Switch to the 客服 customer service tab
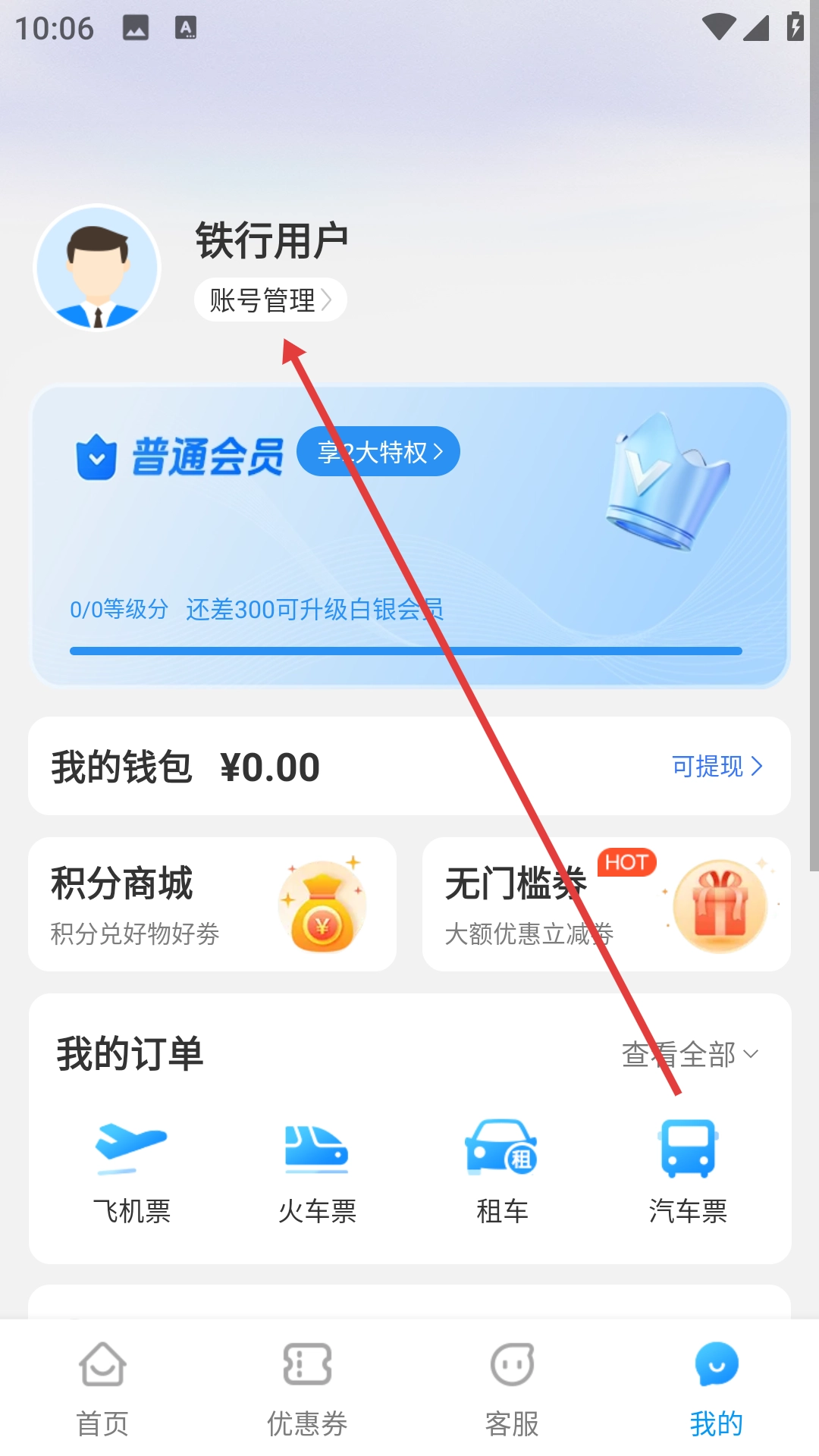The image size is (819, 1456). (x=512, y=1388)
